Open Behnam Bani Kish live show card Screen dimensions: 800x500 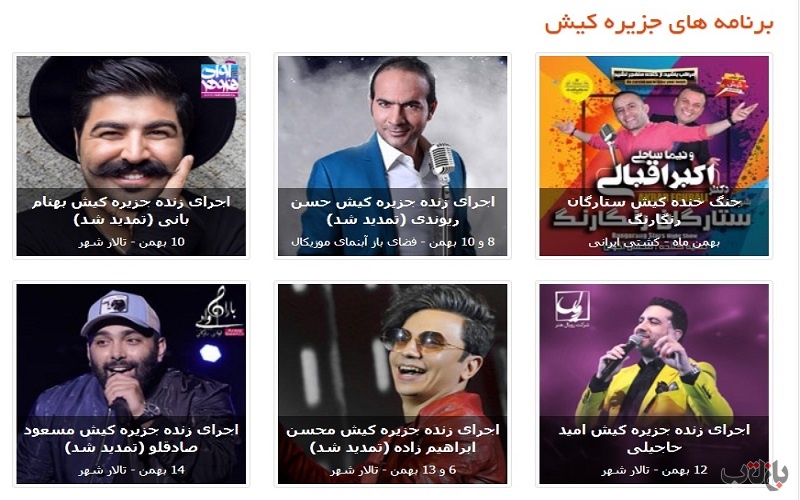click(130, 155)
